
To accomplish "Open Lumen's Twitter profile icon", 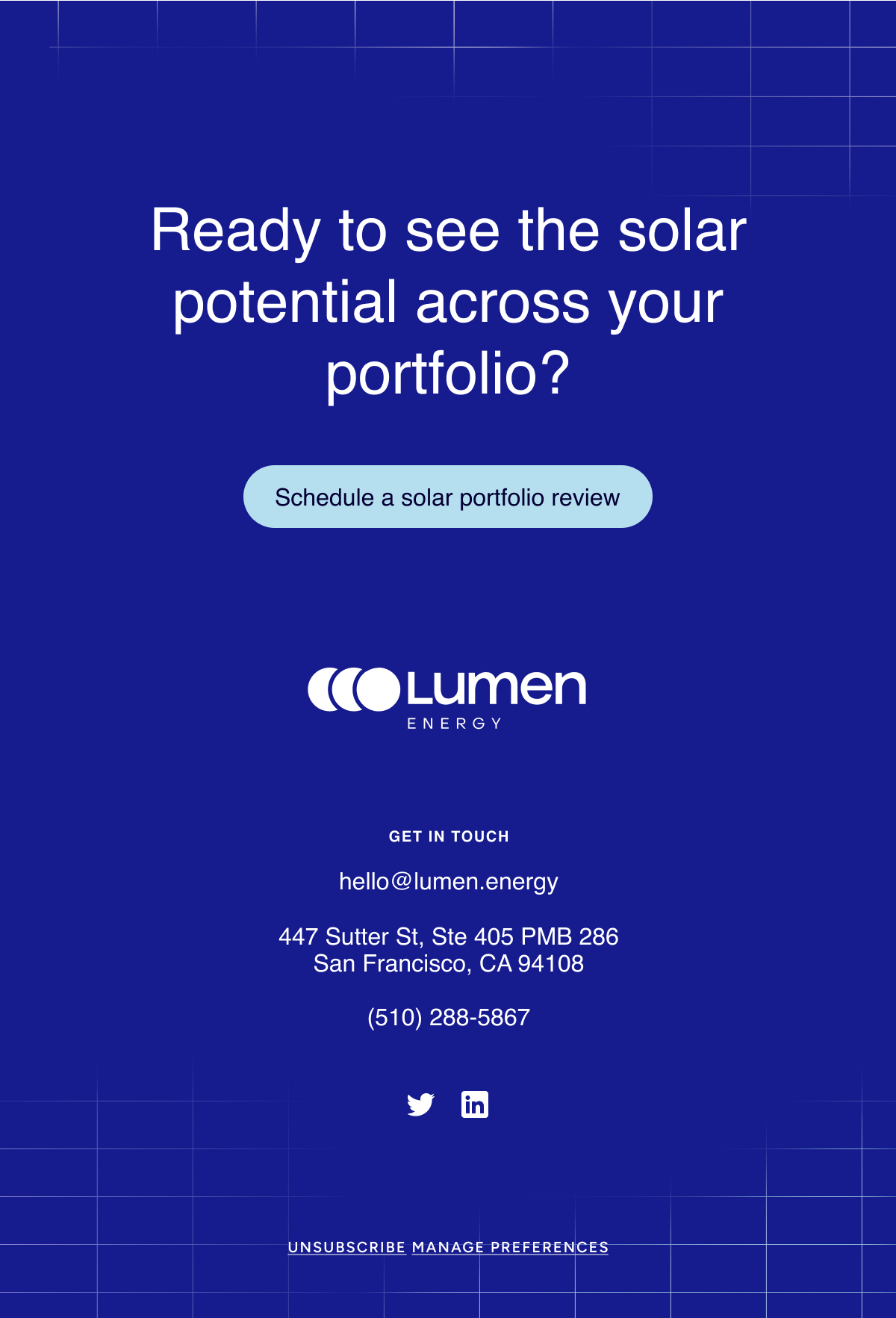I will click(420, 1104).
